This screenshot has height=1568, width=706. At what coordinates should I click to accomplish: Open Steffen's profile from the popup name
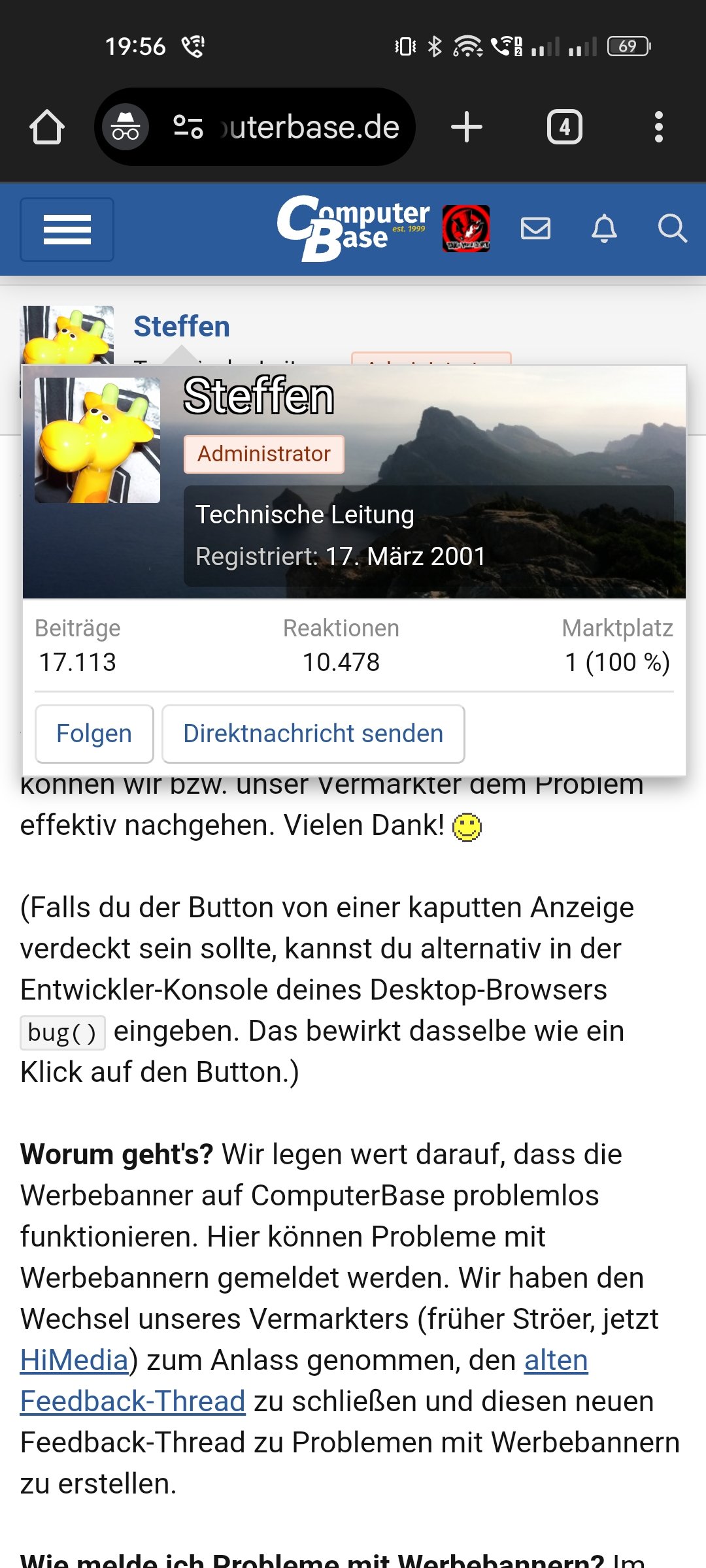click(259, 397)
